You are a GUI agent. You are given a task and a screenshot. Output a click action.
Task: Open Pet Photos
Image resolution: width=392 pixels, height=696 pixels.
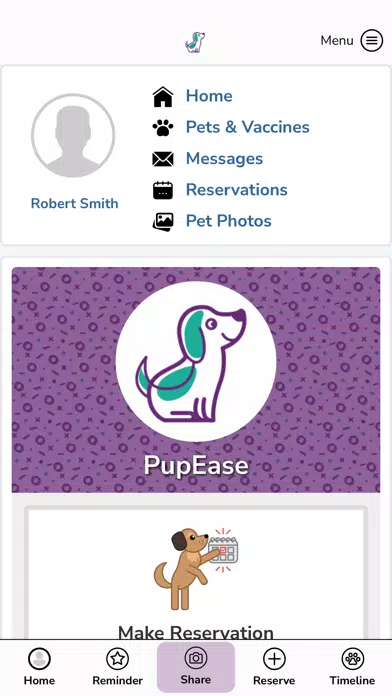coord(228,221)
